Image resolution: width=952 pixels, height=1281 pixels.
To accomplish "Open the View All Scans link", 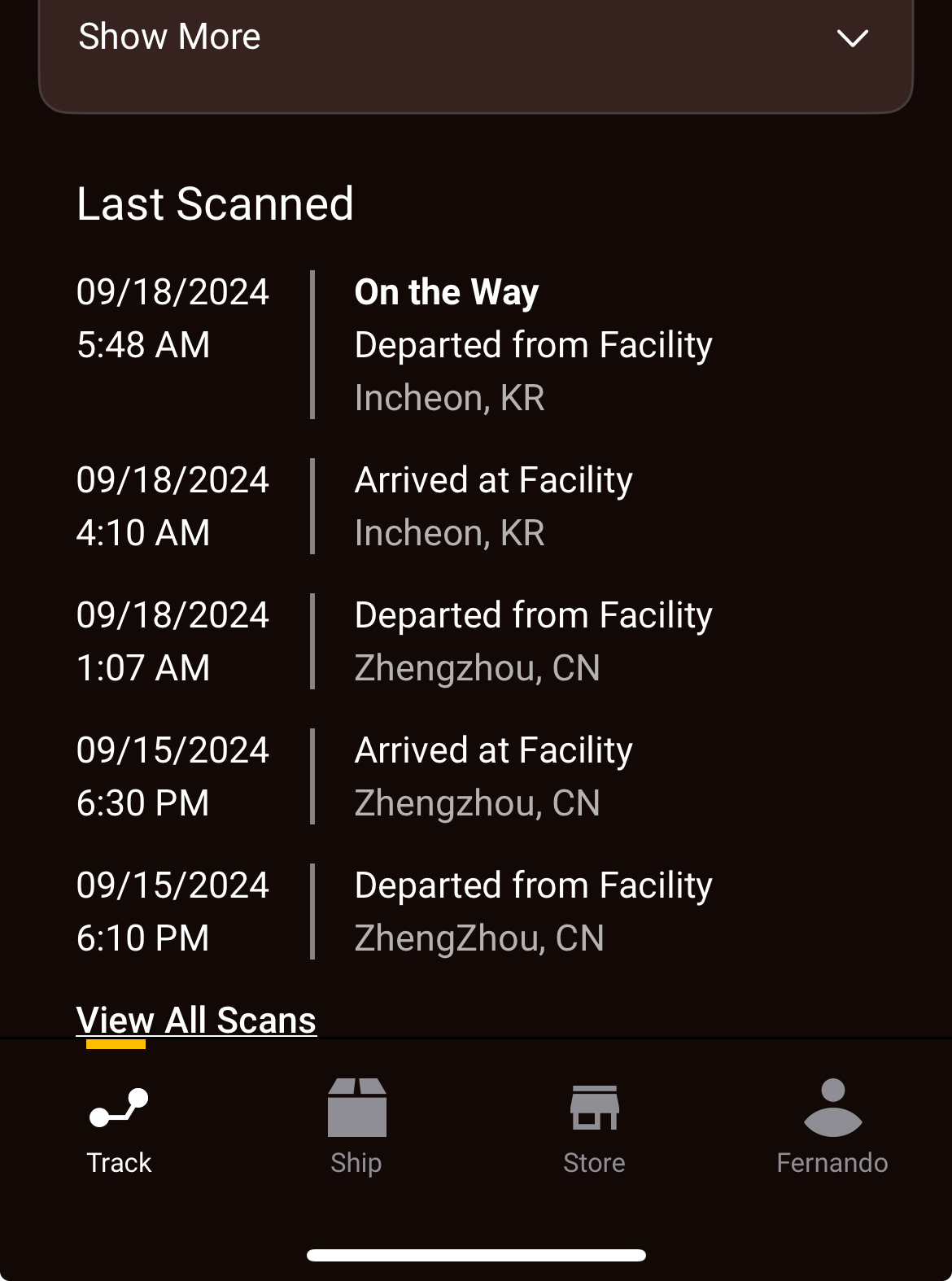I will click(196, 1020).
